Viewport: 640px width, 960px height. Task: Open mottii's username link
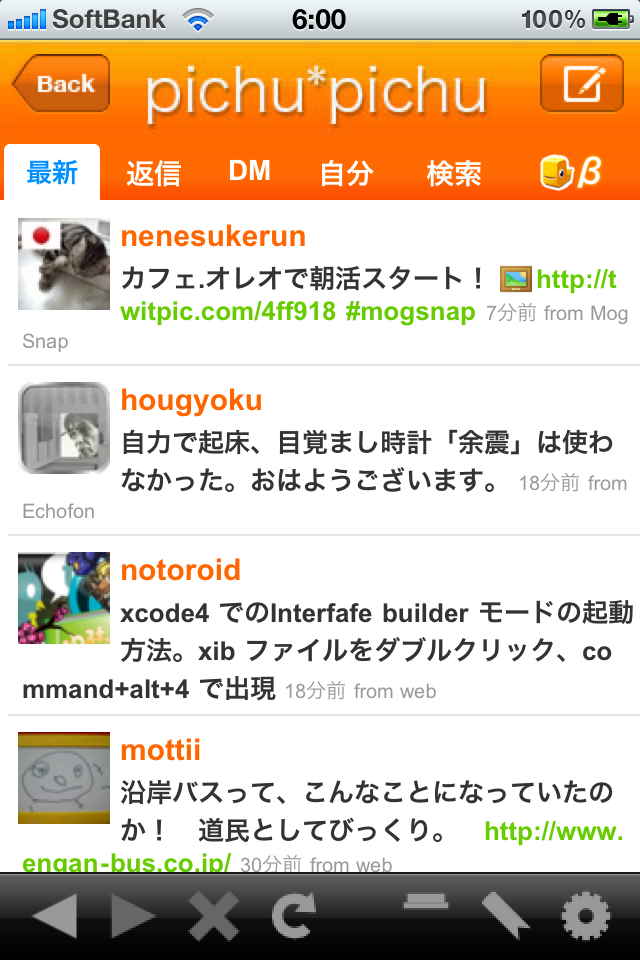(160, 750)
